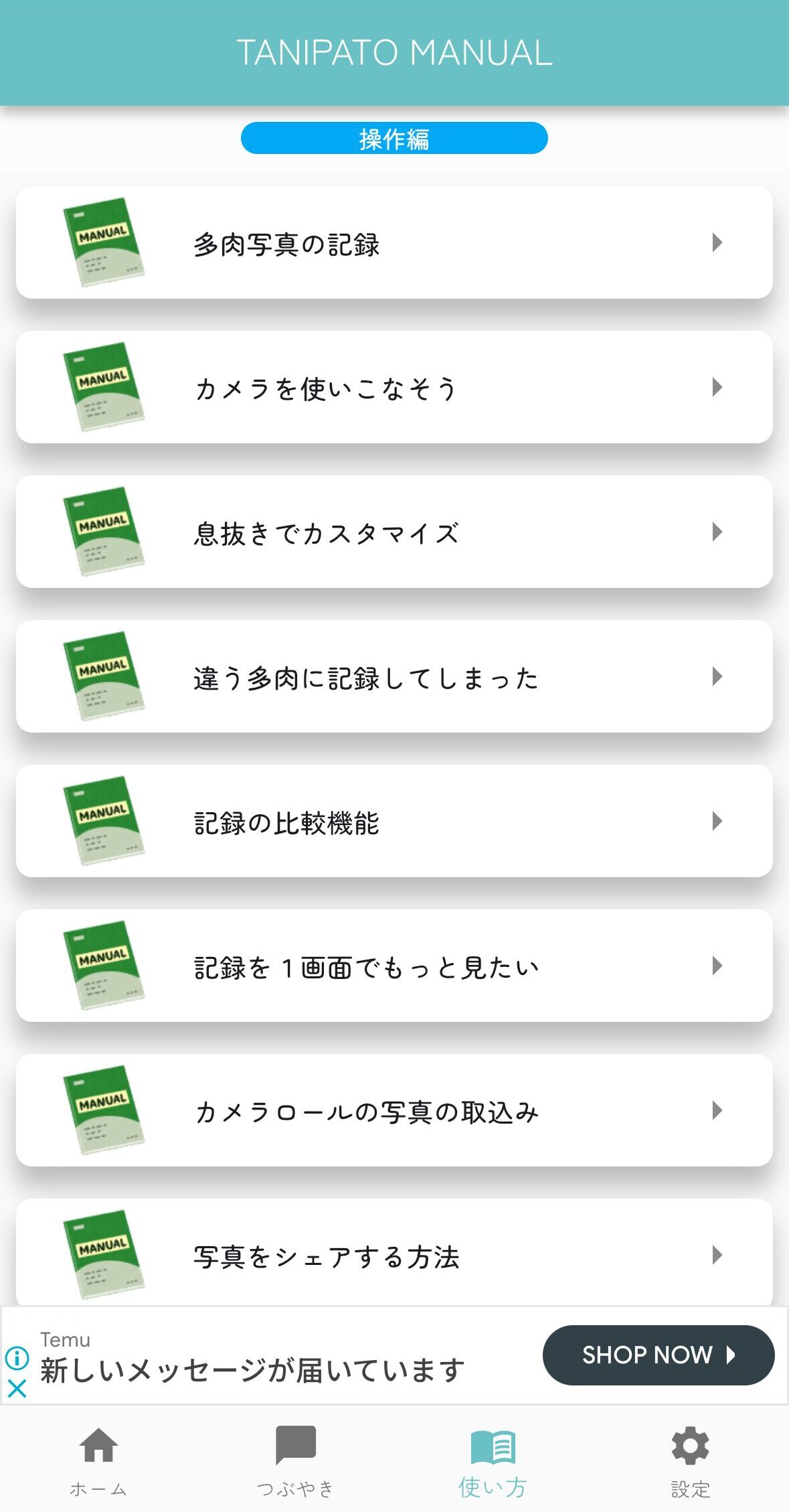Open 記録を1画面でもっと見たい manual
This screenshot has height=1512, width=789.
pos(394,966)
